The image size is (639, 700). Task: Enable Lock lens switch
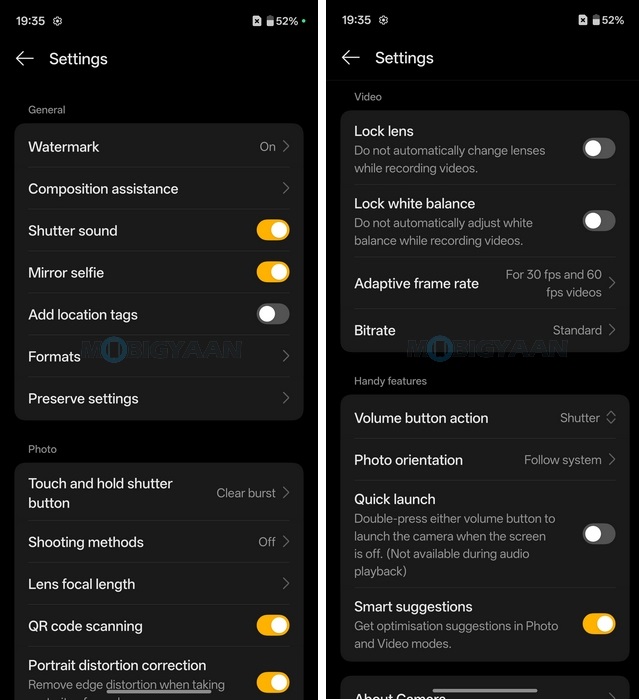598,149
